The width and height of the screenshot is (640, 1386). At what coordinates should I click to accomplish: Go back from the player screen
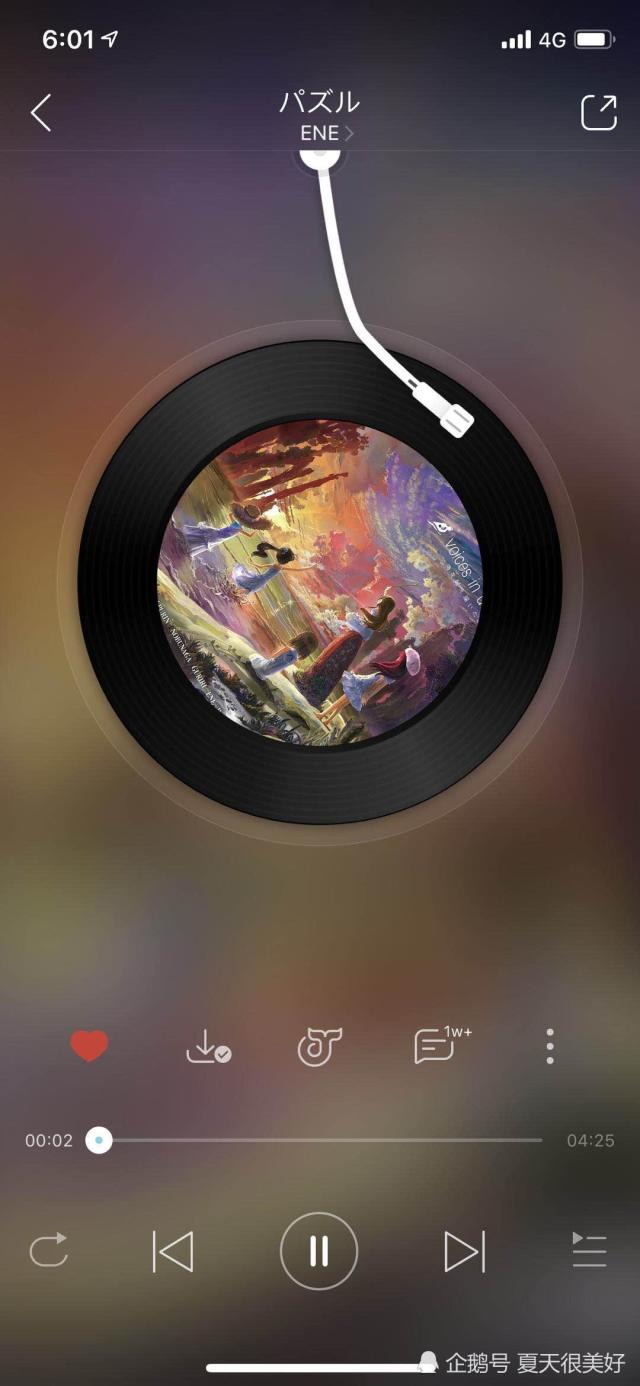[41, 113]
